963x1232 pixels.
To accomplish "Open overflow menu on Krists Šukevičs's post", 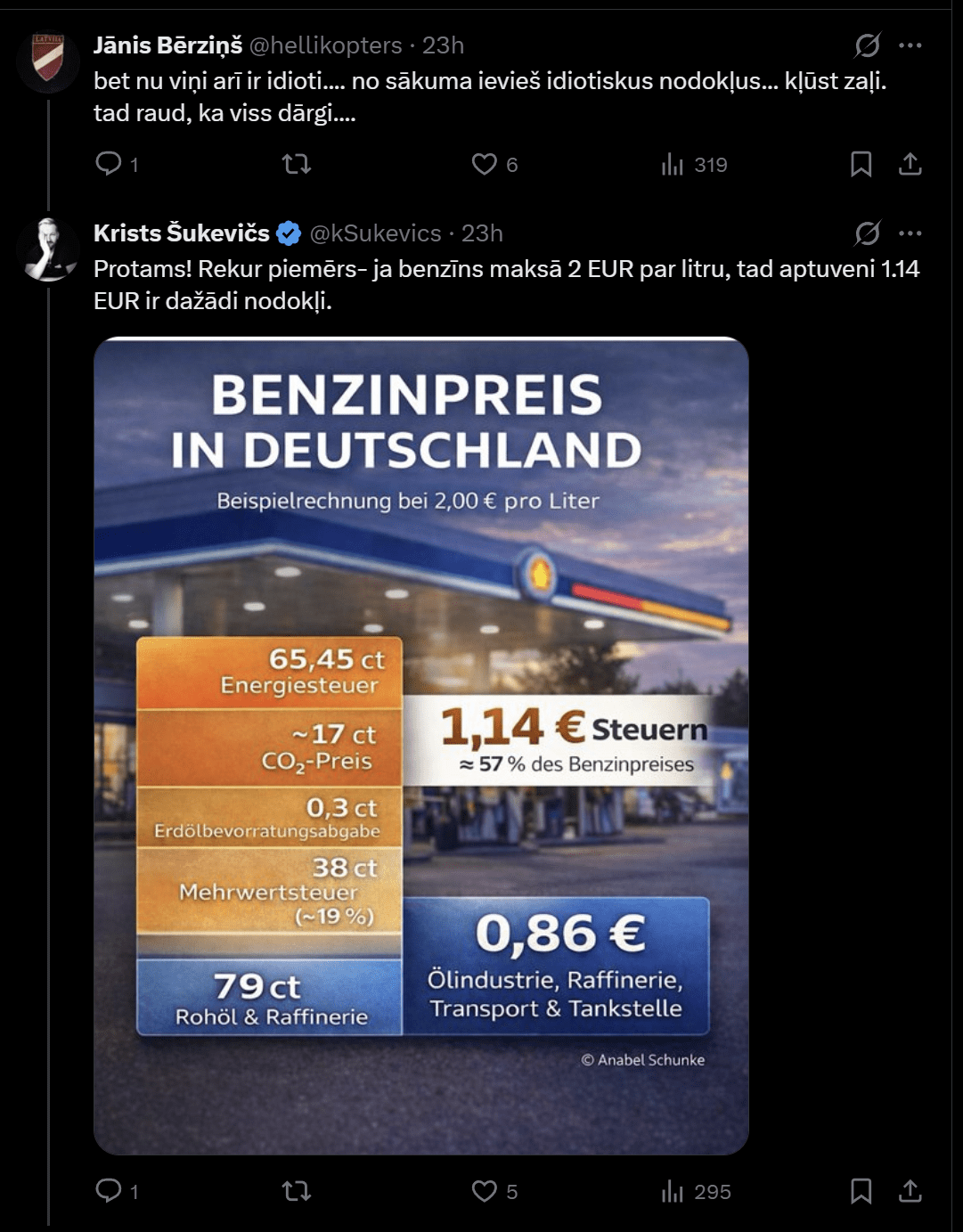I will pos(910,233).
